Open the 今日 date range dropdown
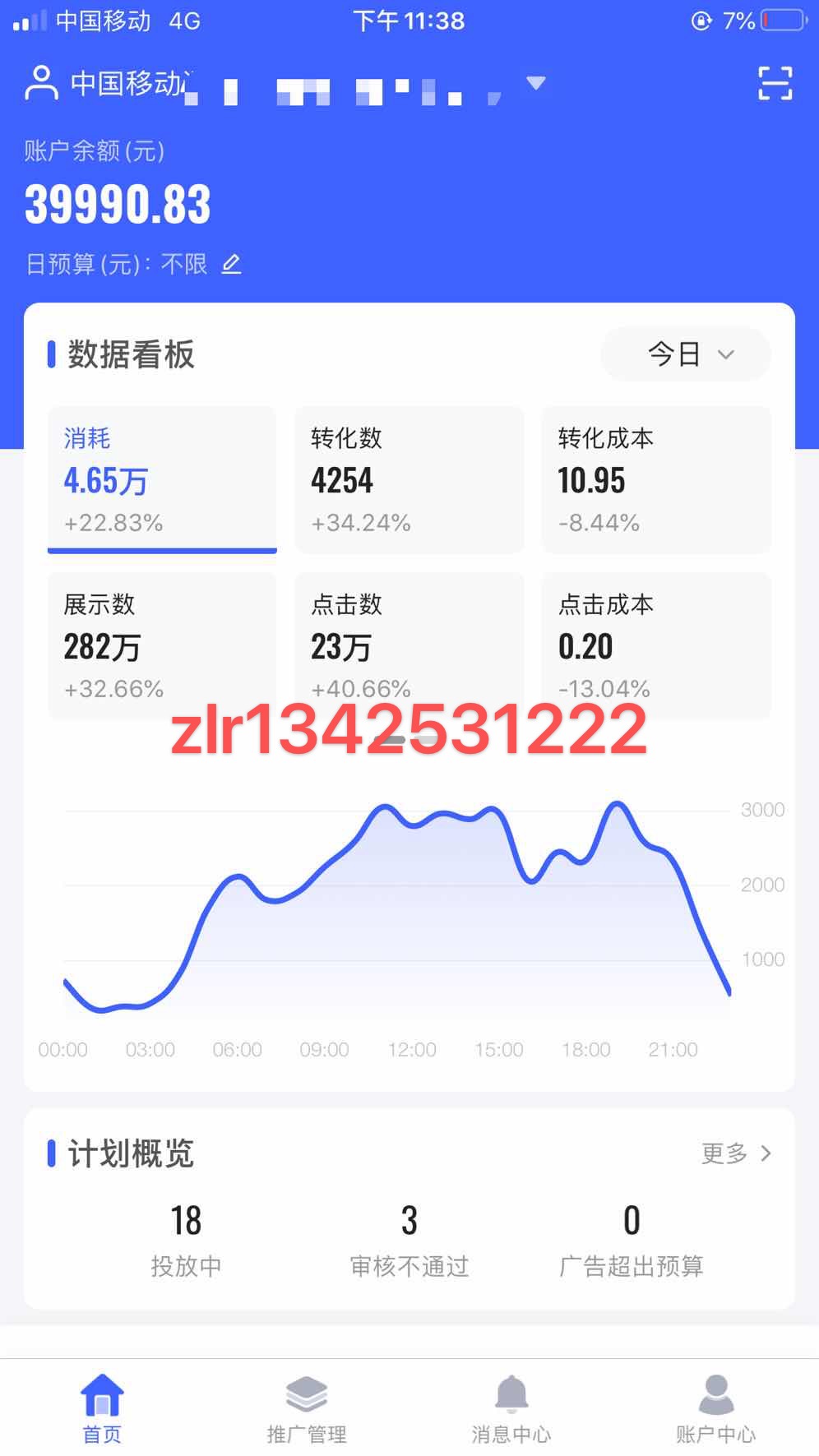 (685, 354)
